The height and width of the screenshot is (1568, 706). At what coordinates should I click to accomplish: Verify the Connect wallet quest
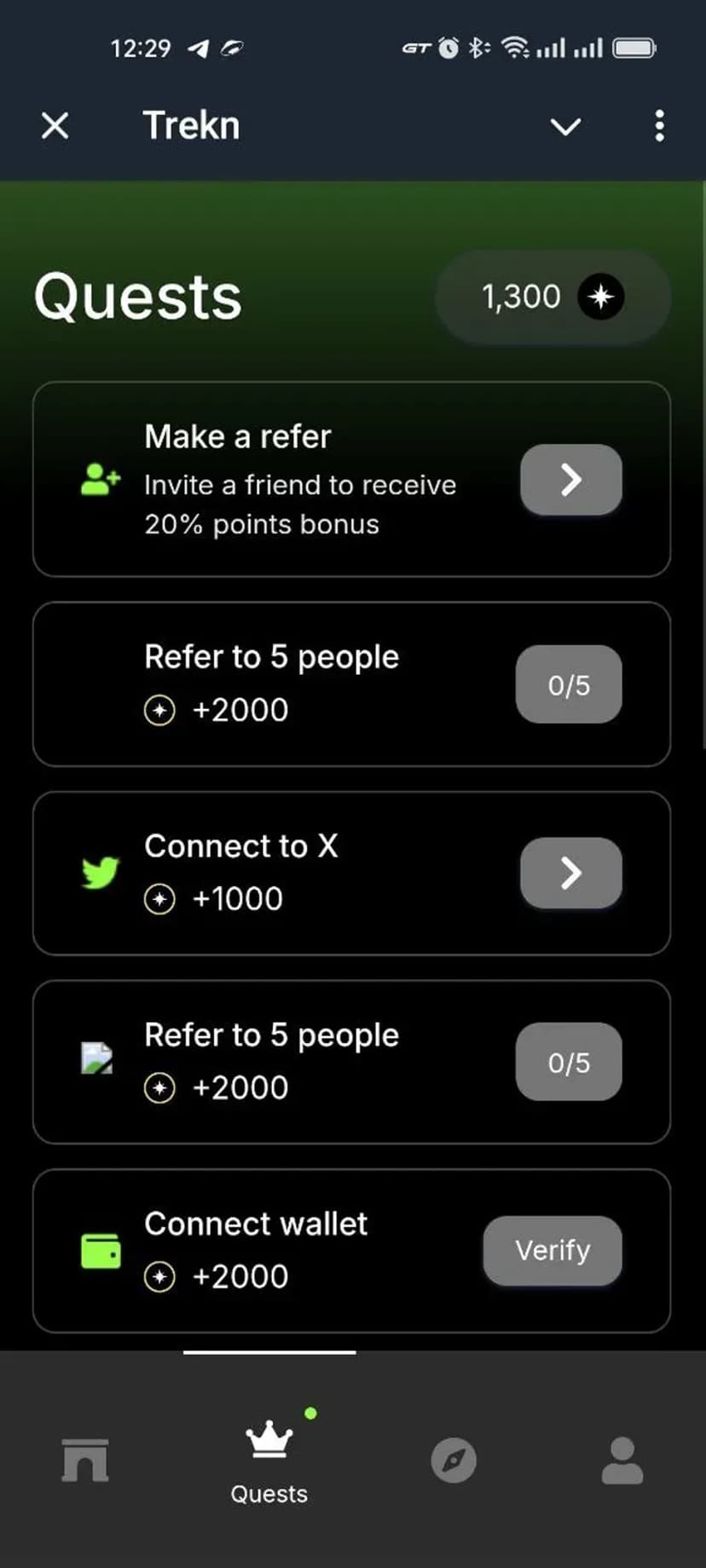pos(552,1250)
